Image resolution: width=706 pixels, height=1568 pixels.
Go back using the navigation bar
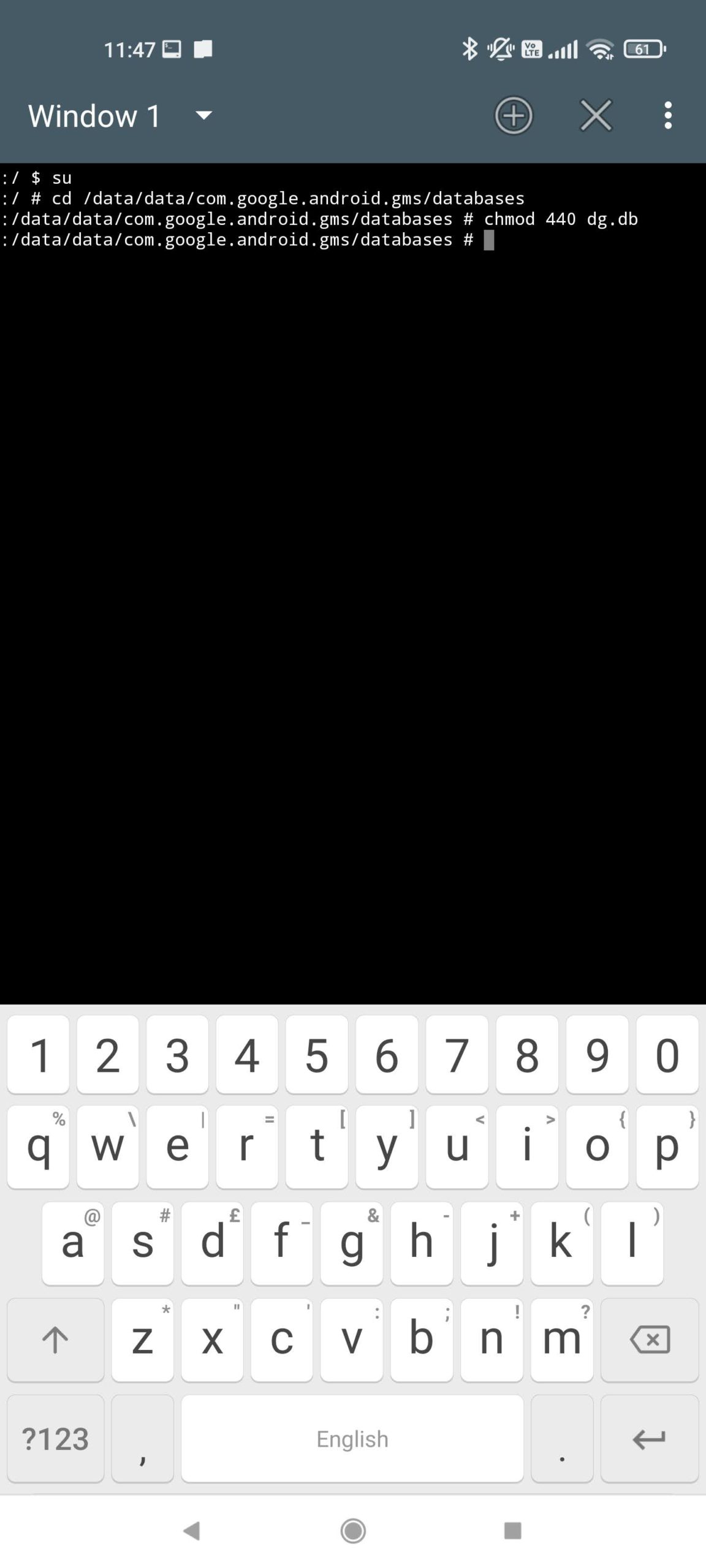click(x=192, y=1531)
